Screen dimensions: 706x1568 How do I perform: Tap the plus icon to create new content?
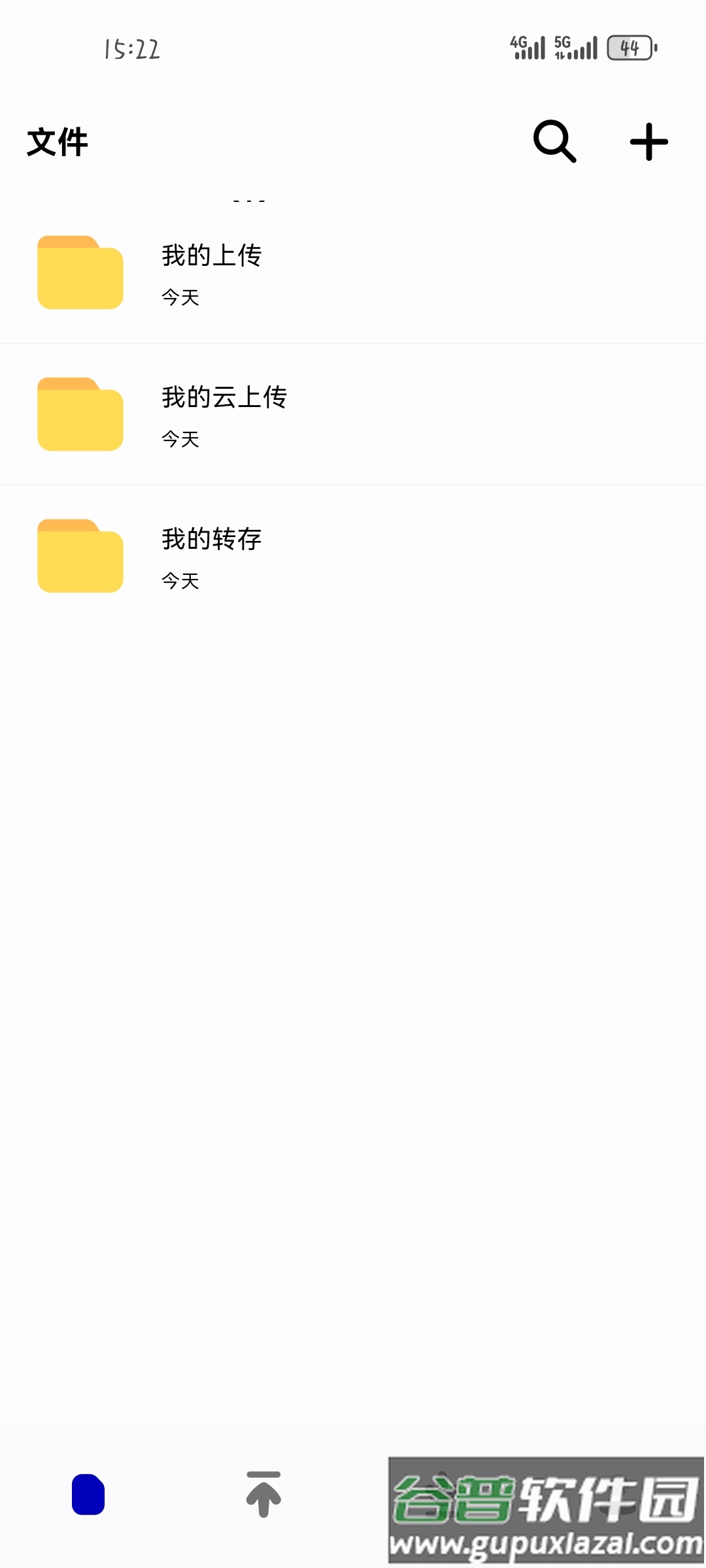[649, 141]
